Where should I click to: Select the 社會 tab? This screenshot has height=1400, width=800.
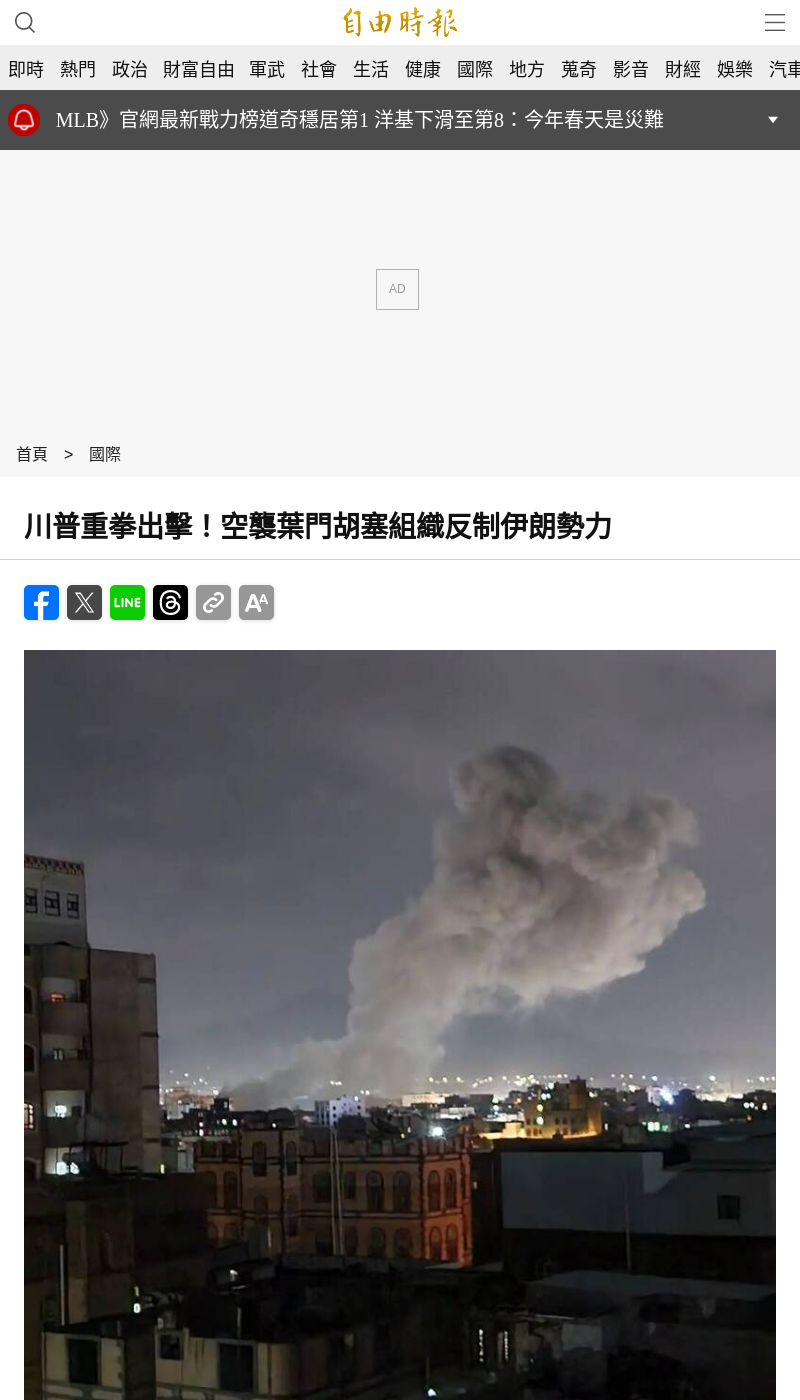(x=319, y=69)
